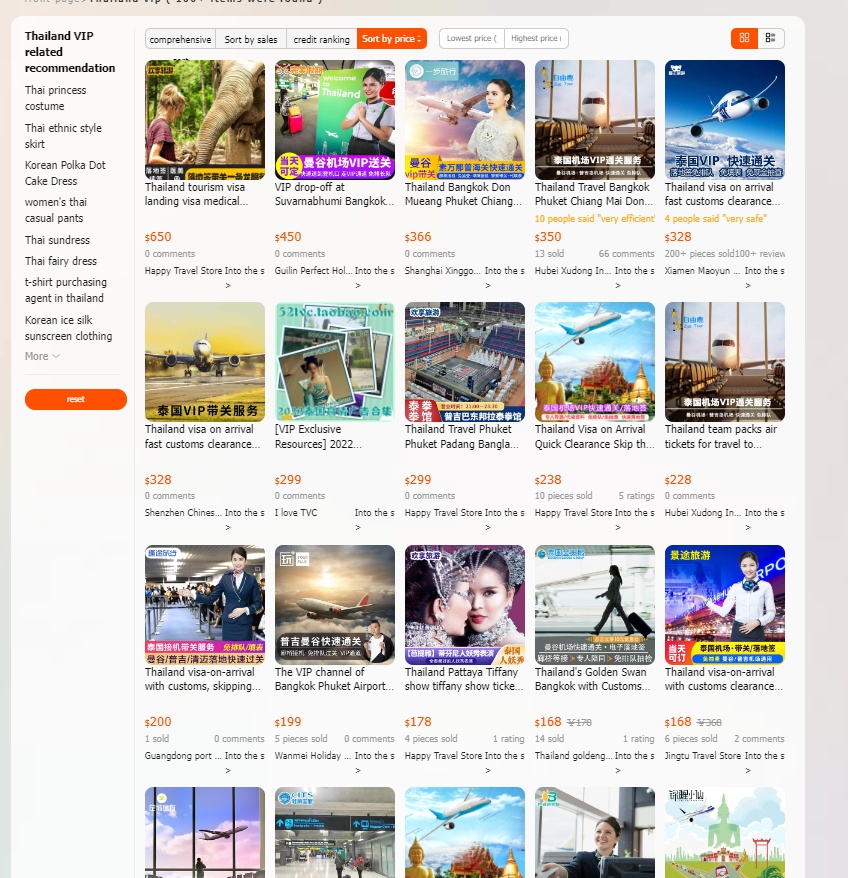Toggle the Sort by price order
848x878 pixels.
tap(391, 39)
